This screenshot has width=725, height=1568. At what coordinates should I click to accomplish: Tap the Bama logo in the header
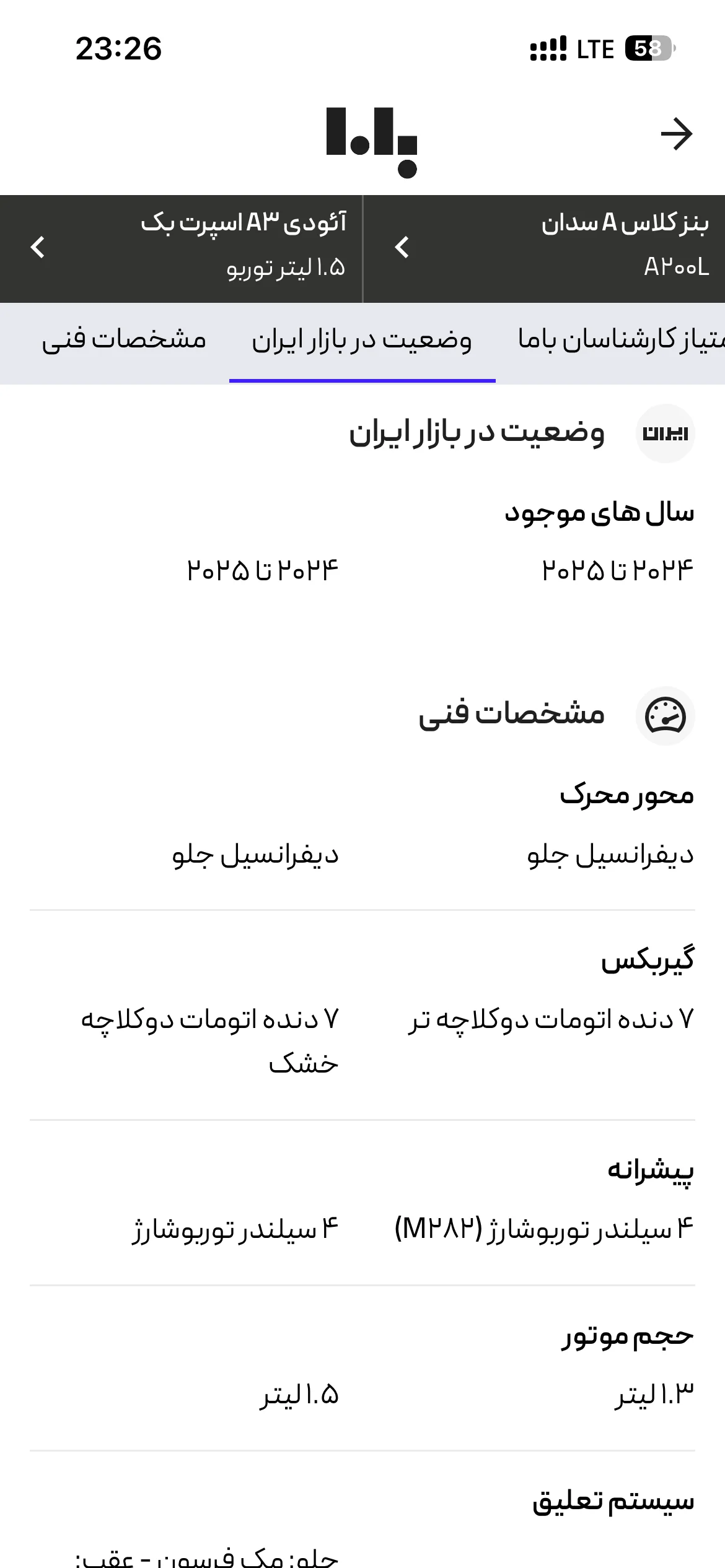coord(372,141)
